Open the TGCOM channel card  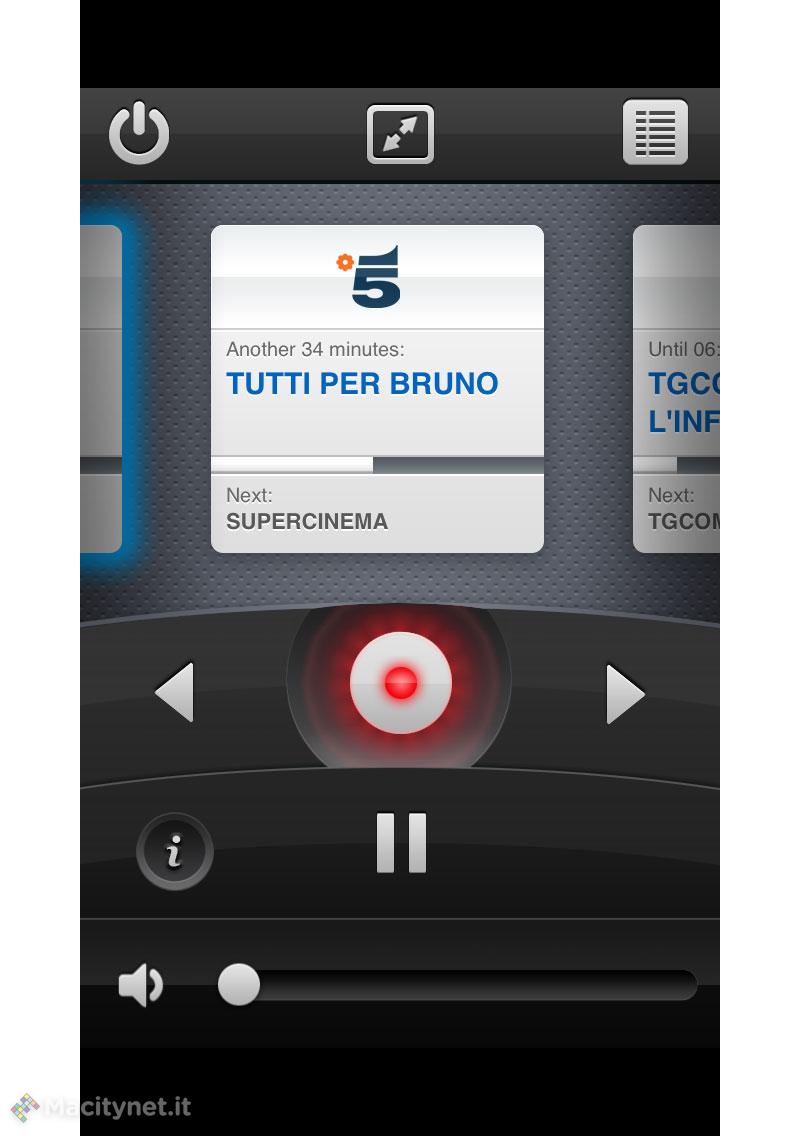click(x=677, y=388)
